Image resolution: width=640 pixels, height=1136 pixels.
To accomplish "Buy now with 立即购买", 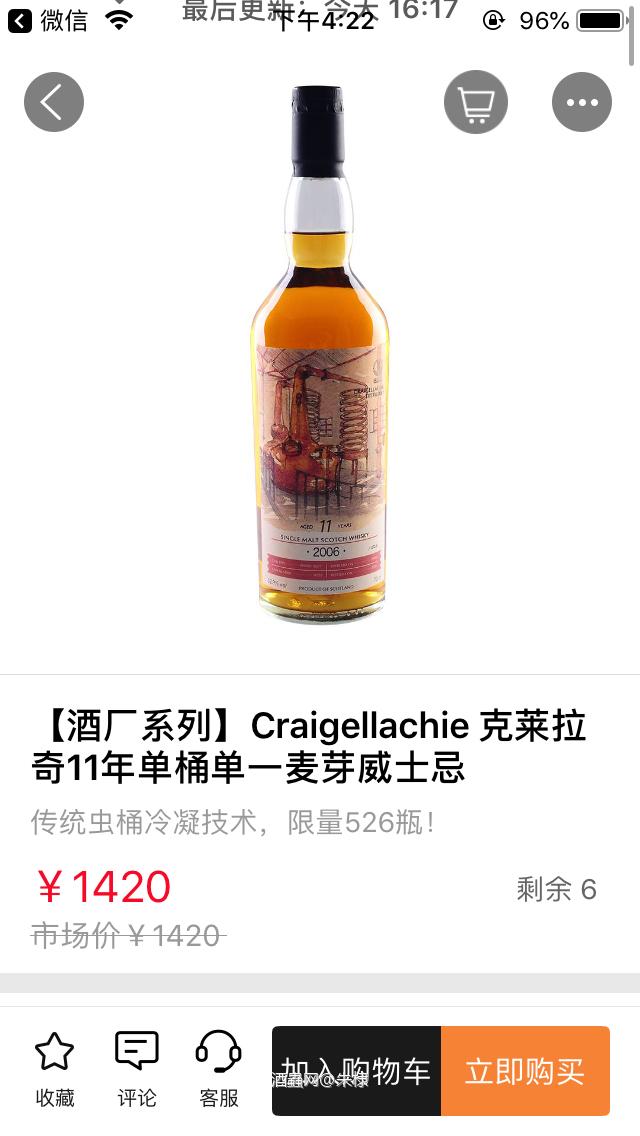I will pos(525,1071).
